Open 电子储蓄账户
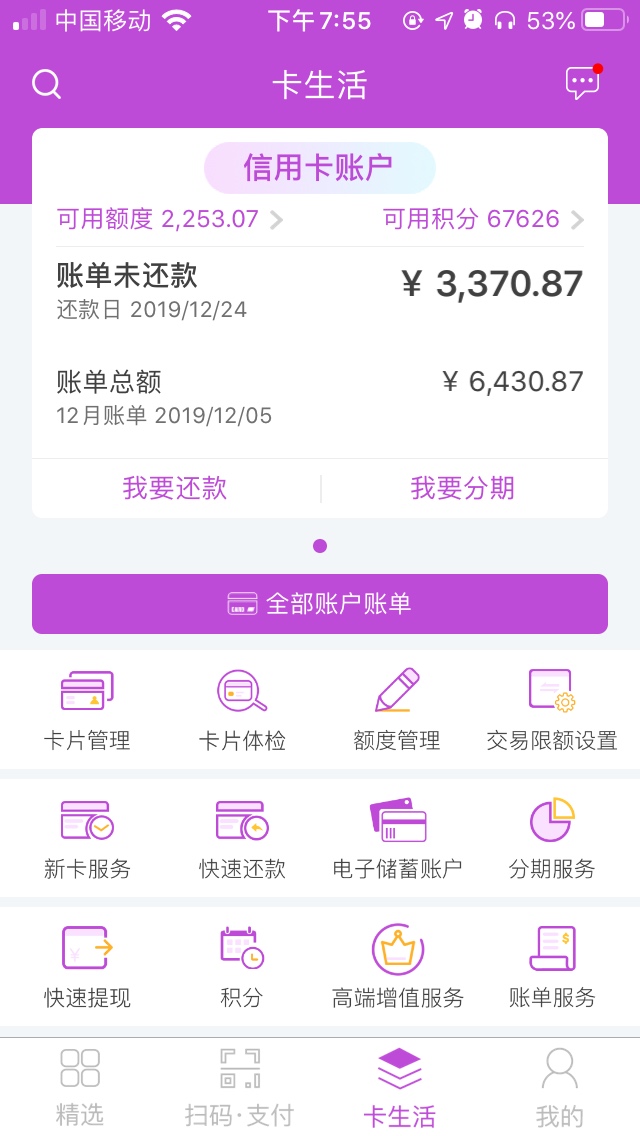Image resolution: width=640 pixels, height=1136 pixels. 397,839
